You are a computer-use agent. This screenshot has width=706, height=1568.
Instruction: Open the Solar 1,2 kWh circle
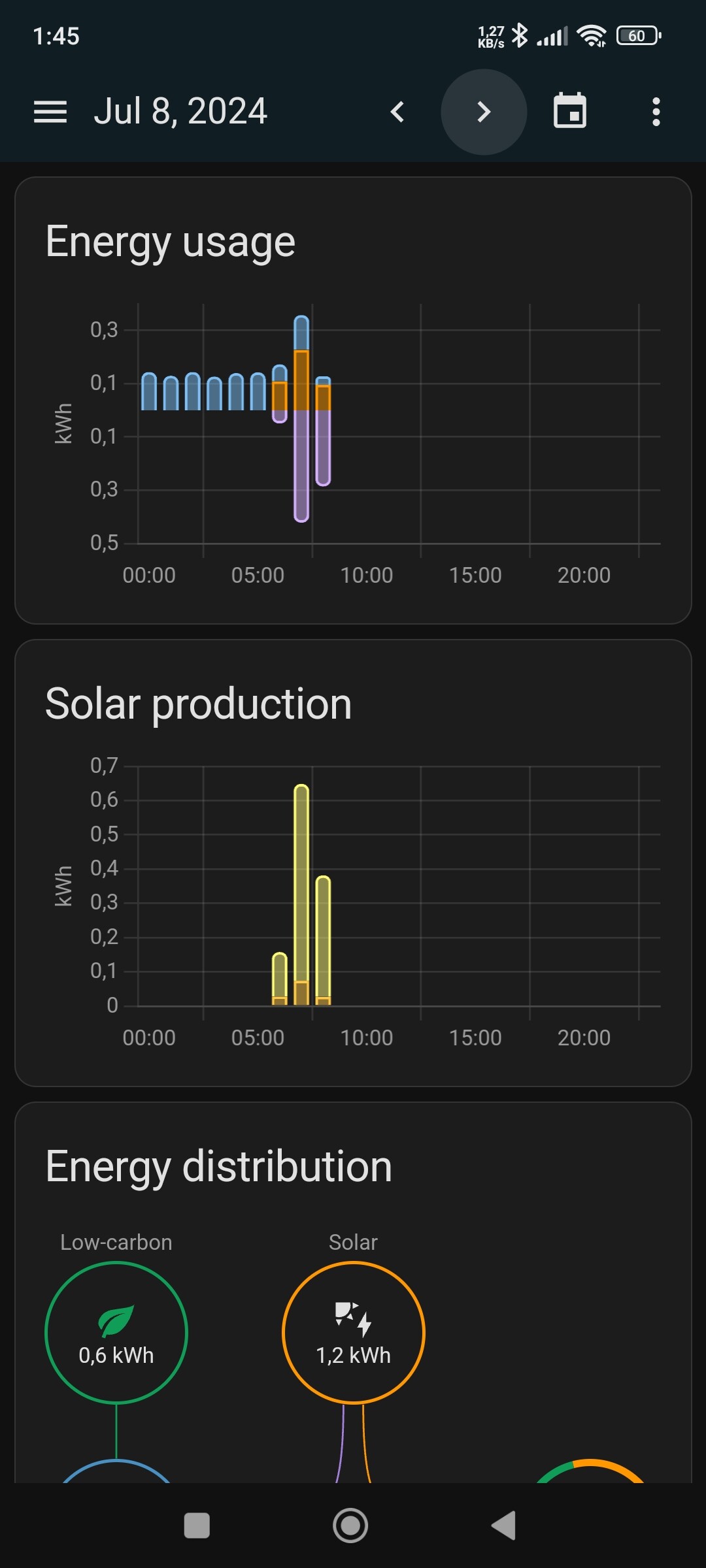pos(354,1333)
